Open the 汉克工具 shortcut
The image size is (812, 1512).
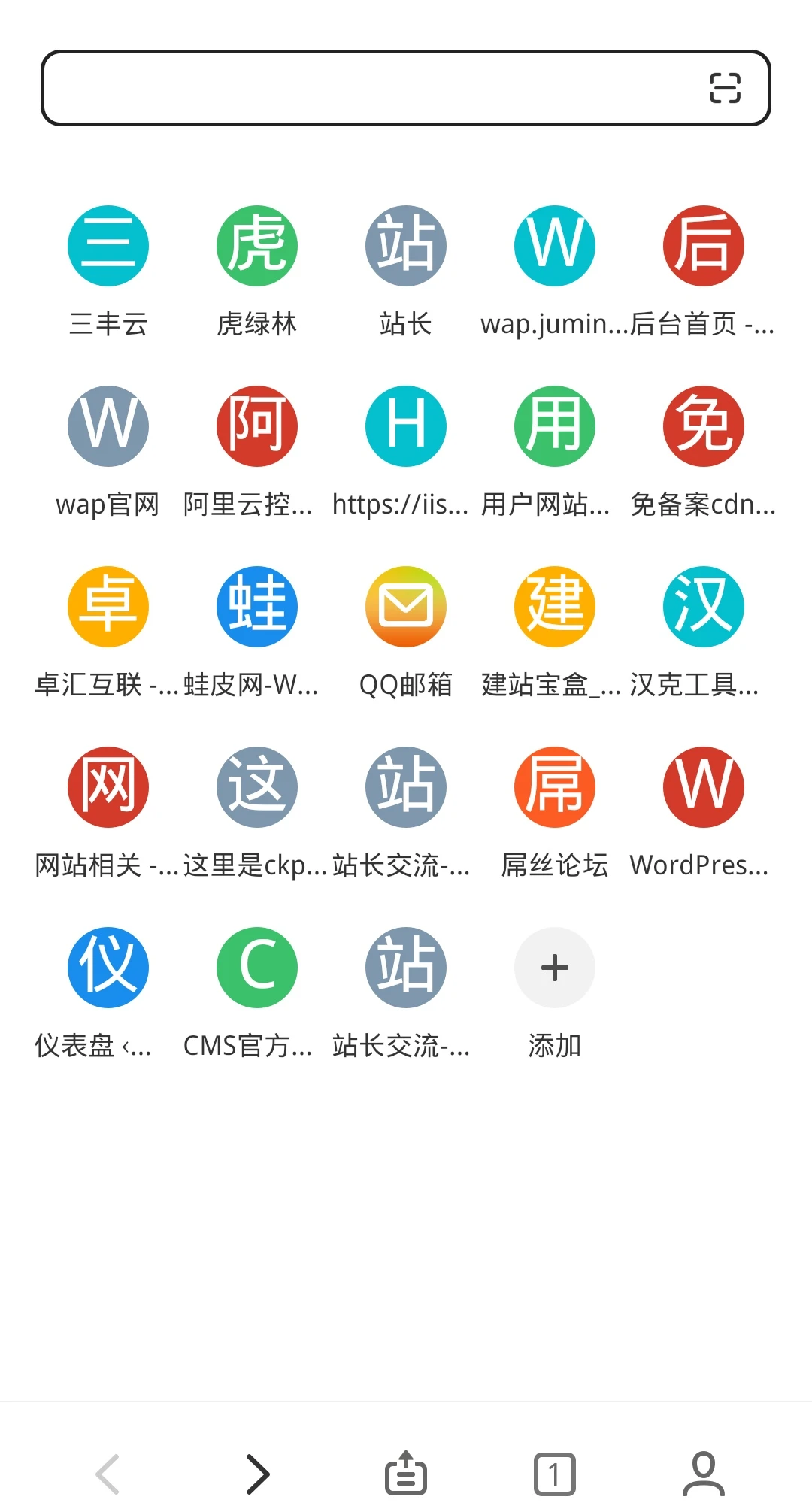pos(704,607)
